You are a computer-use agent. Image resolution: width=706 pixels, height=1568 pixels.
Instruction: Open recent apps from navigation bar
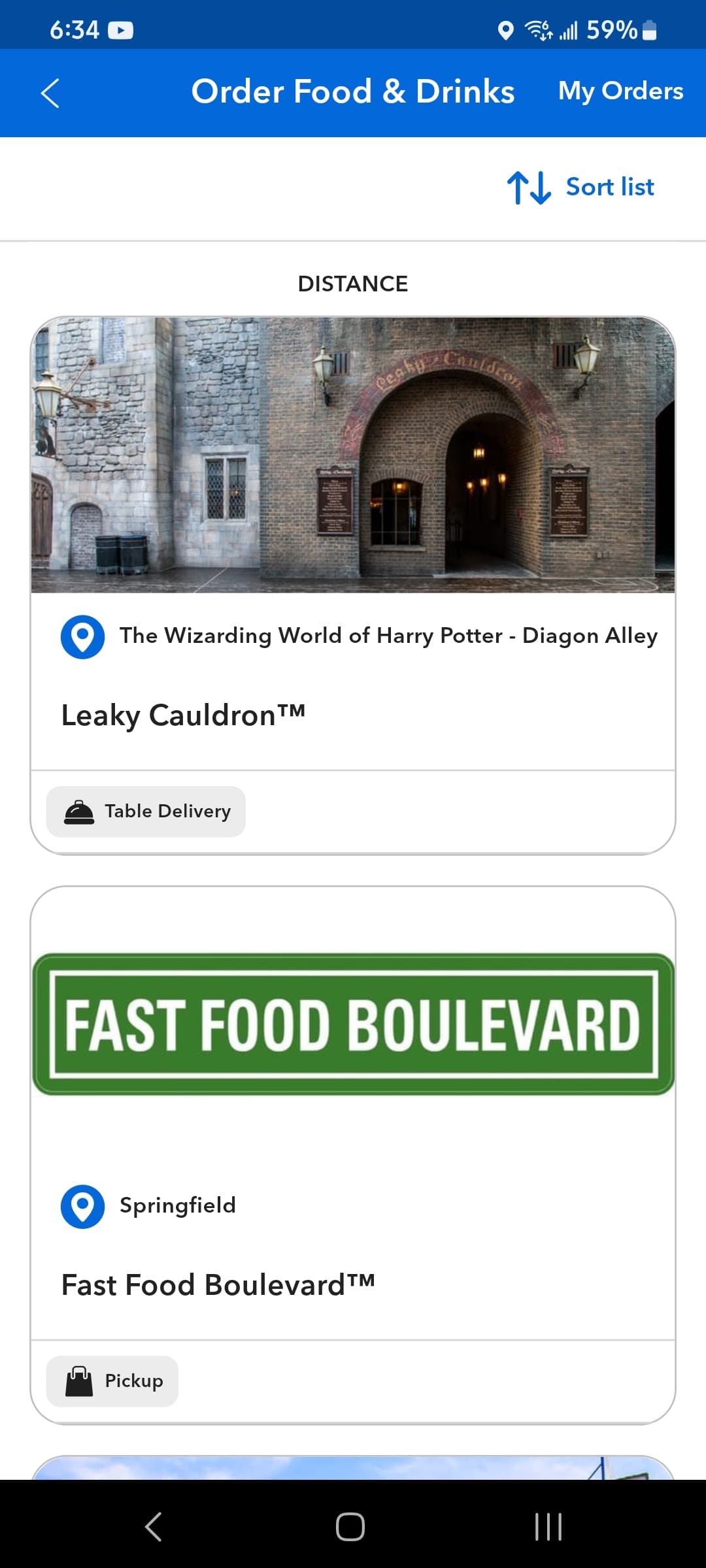[x=548, y=1527]
